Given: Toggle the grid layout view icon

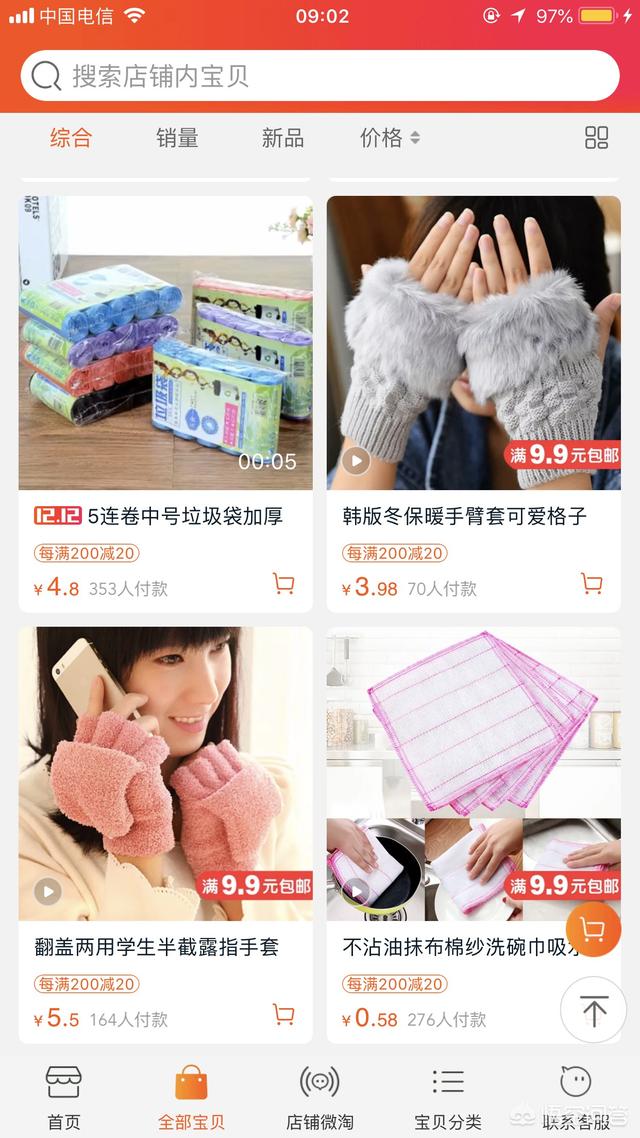Looking at the screenshot, I should [x=596, y=138].
